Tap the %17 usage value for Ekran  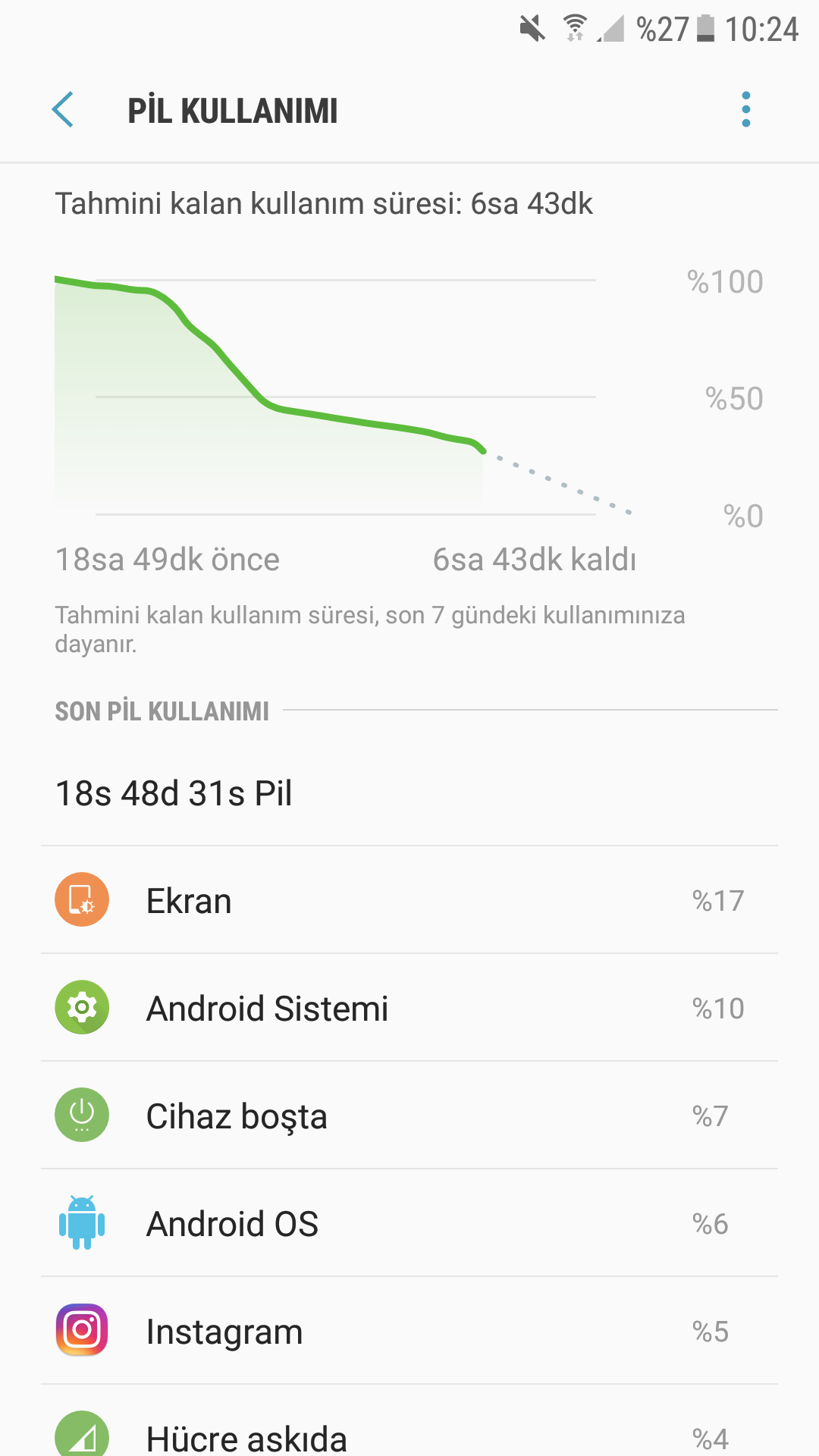coord(716,900)
